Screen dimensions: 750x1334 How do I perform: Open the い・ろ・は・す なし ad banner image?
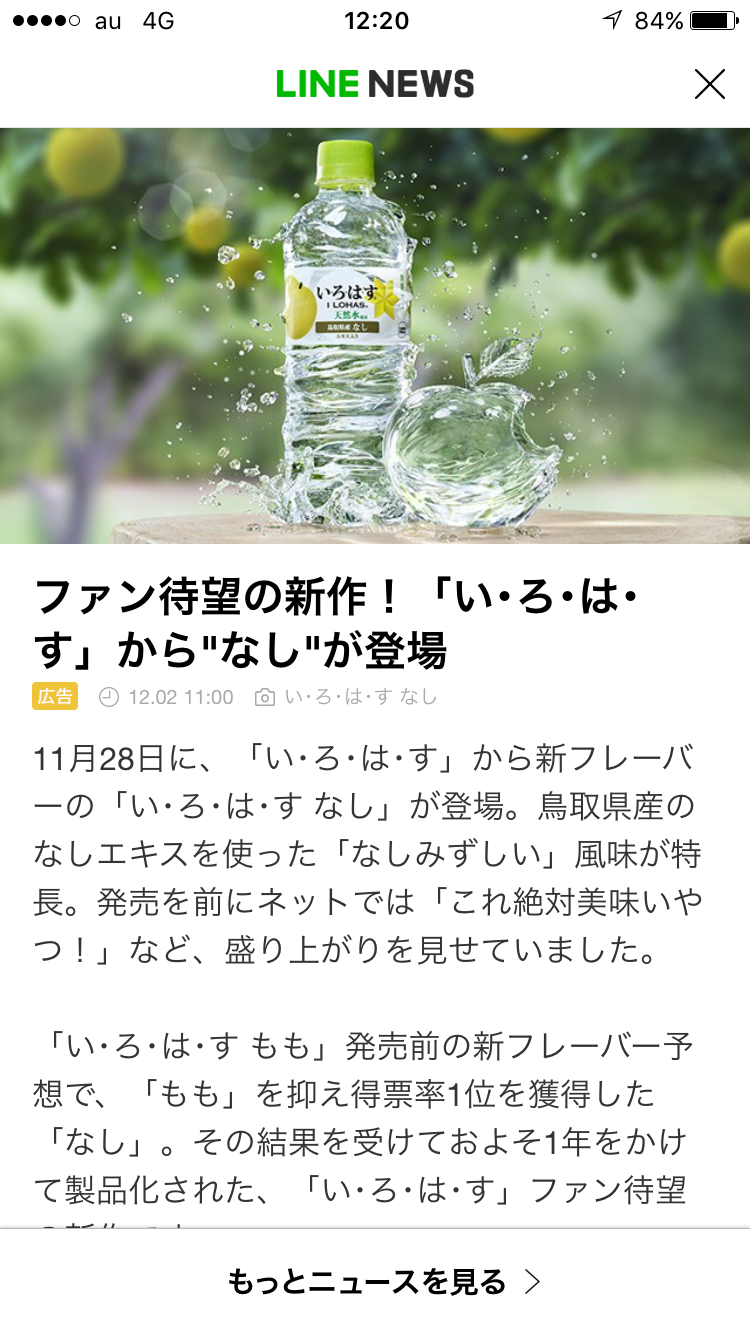(x=375, y=336)
